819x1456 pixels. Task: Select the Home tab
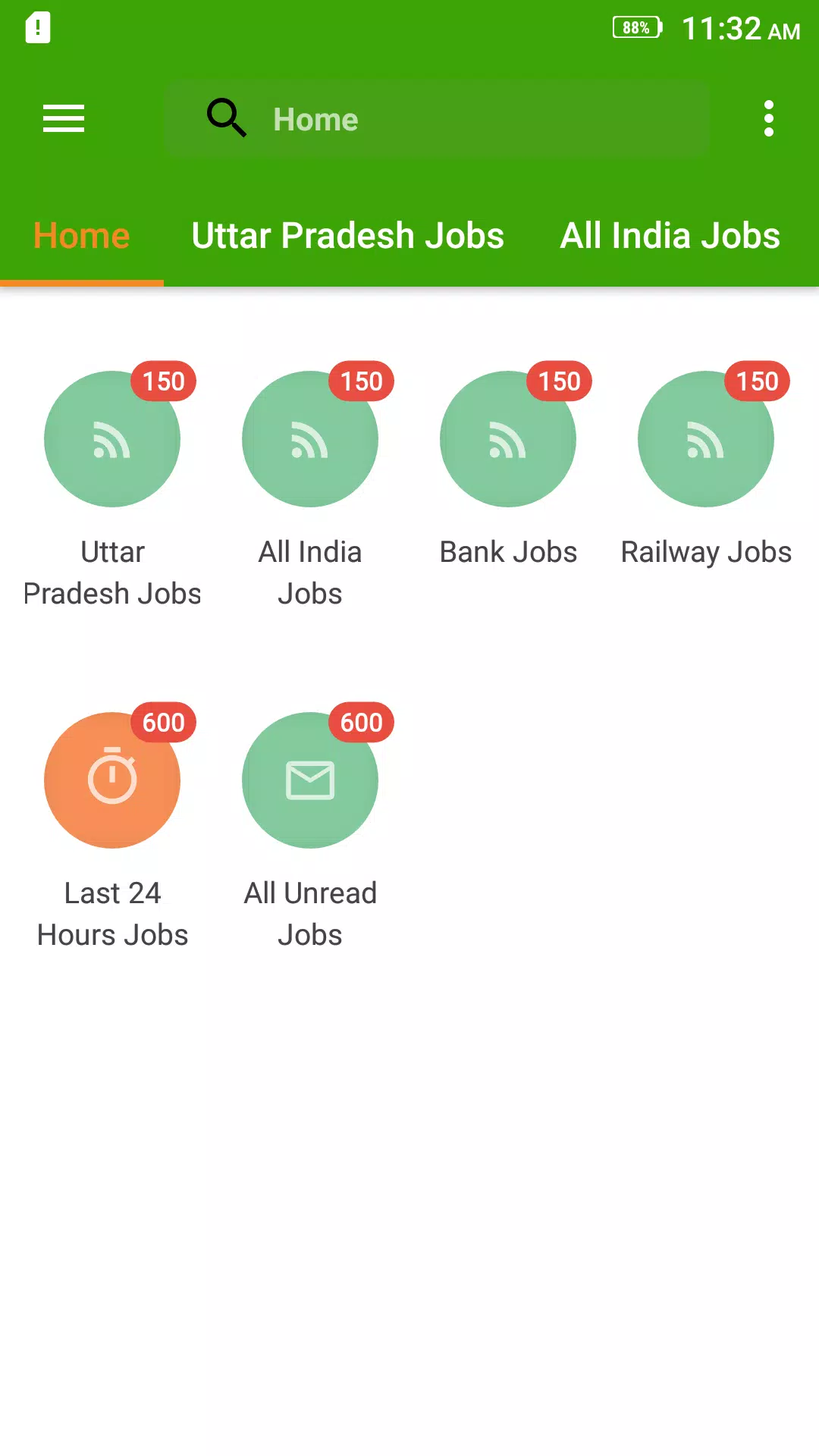82,236
